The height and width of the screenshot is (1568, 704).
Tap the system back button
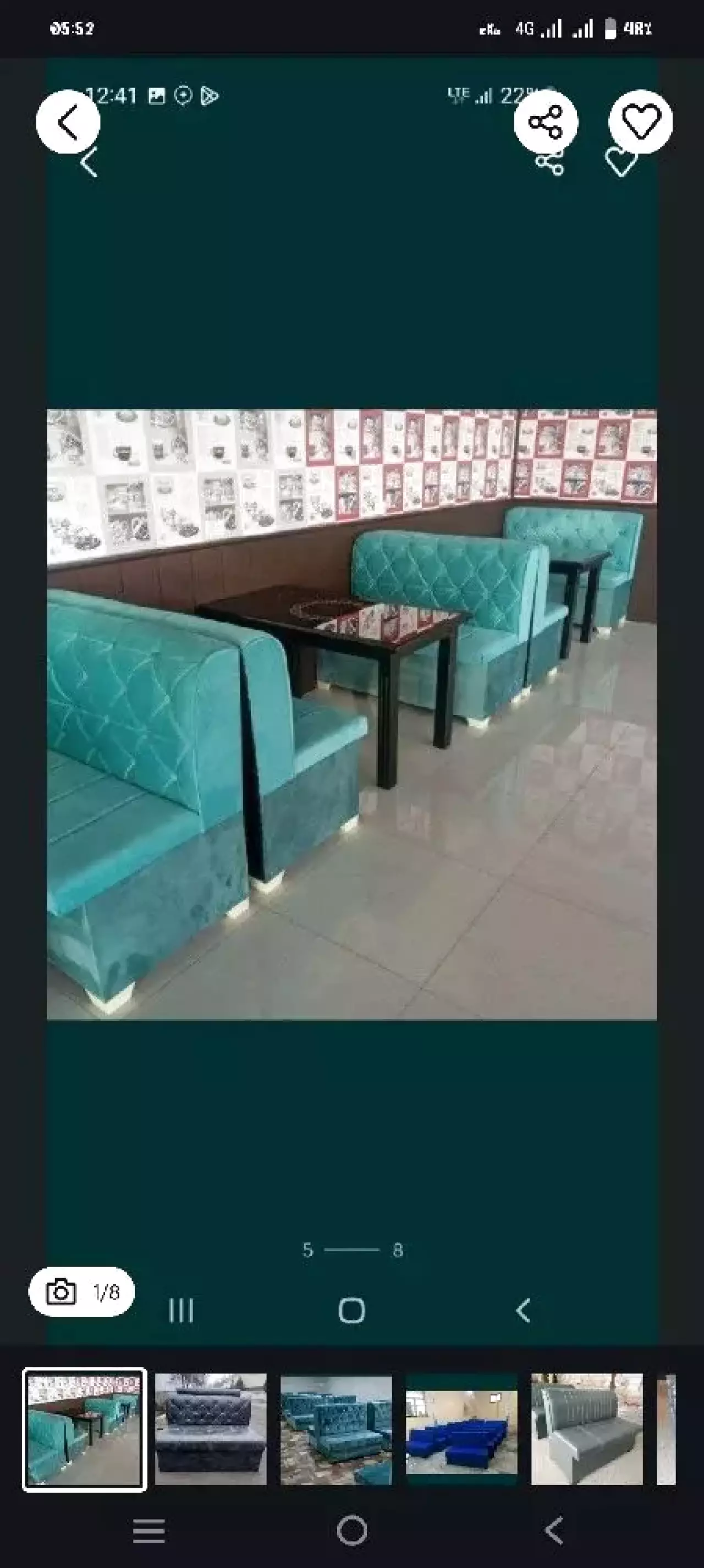(x=554, y=1530)
